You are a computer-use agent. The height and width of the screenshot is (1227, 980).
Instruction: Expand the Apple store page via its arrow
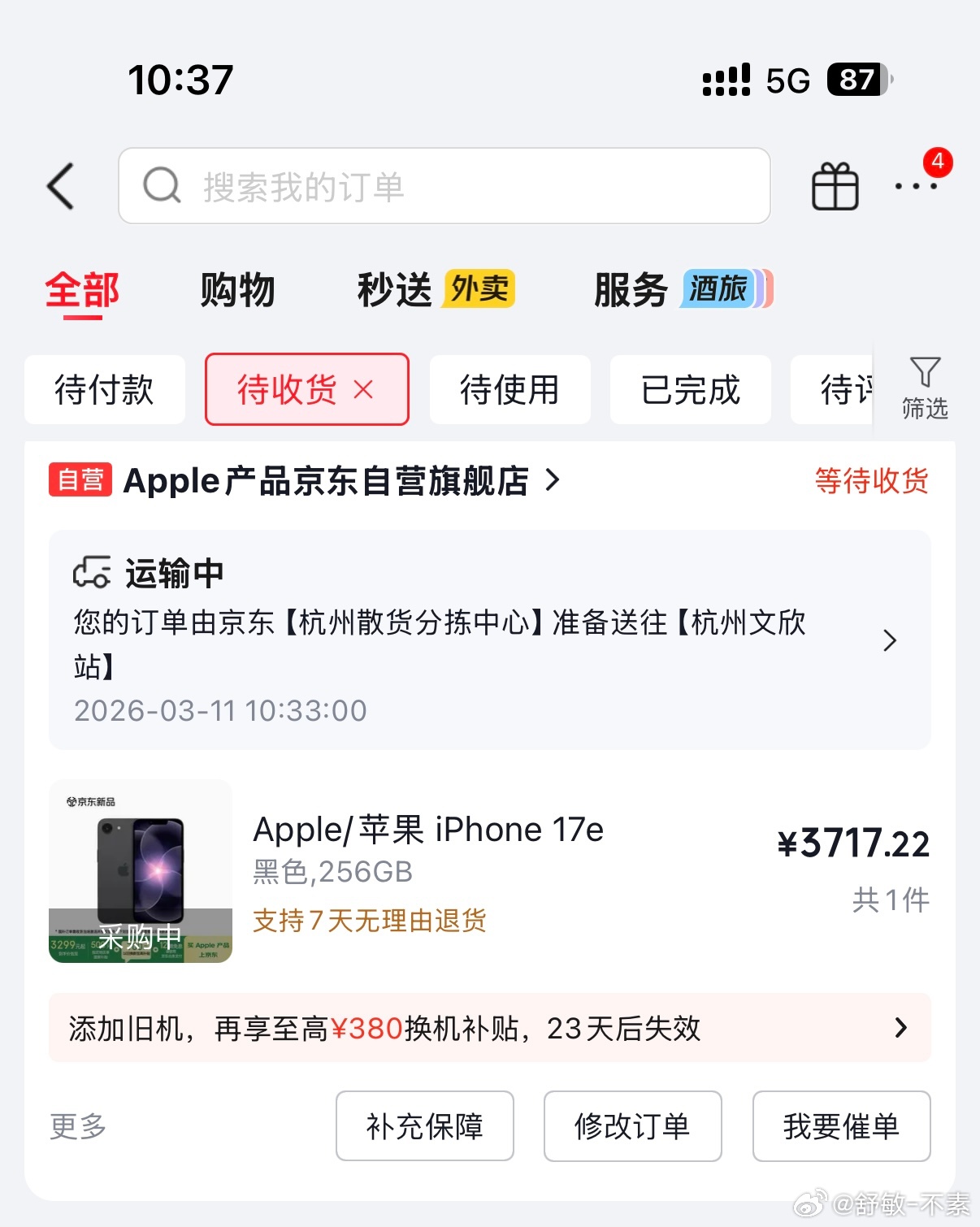pyautogui.click(x=555, y=481)
